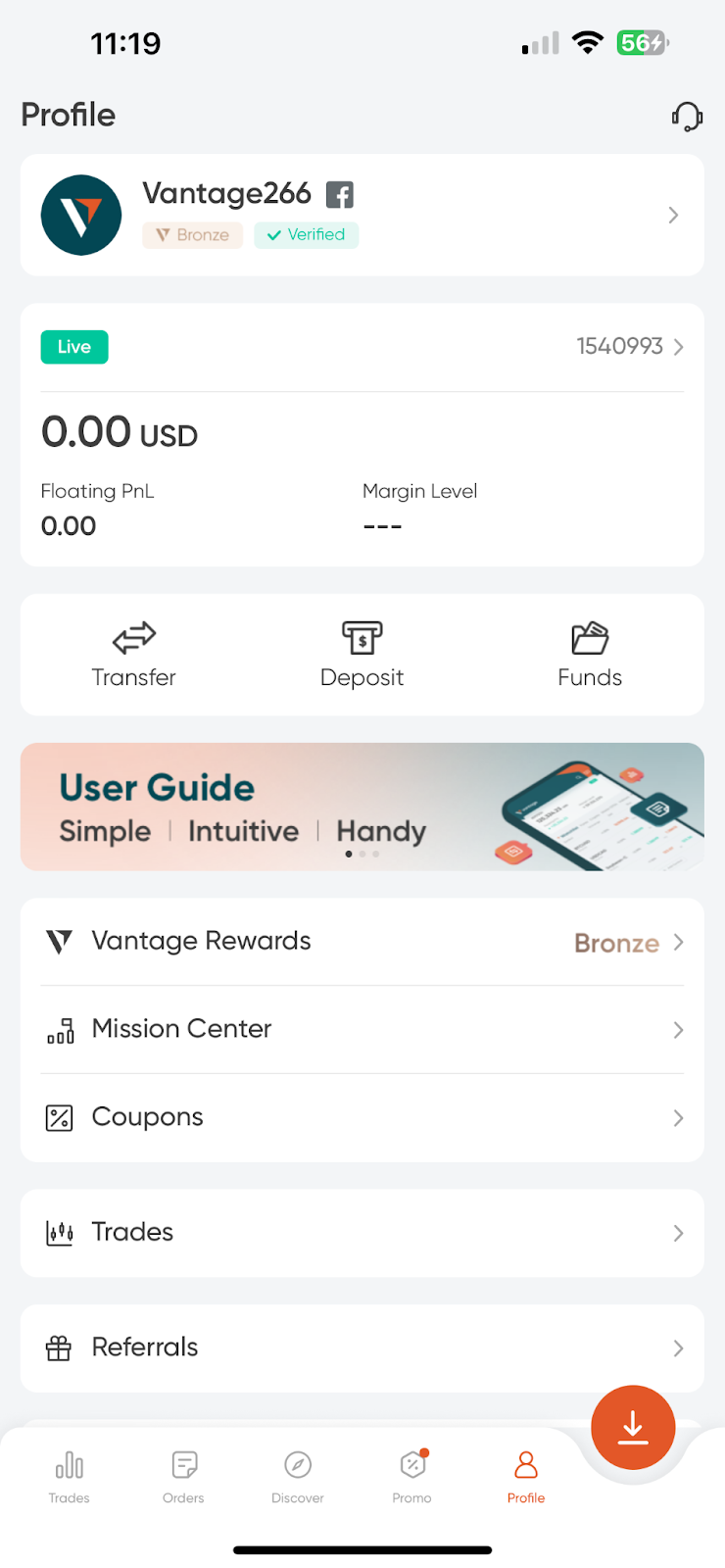Screen dimensions: 725x1568
Task: Open the Funds section
Action: [590, 655]
